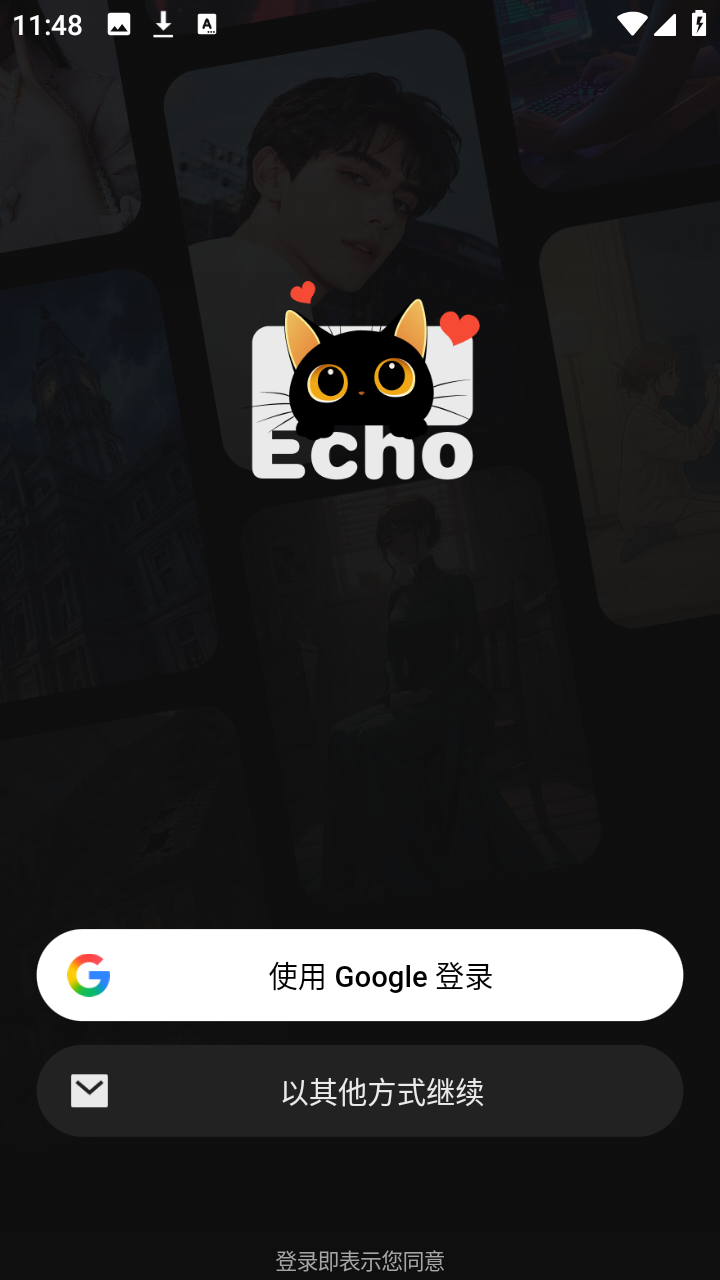Tap the Echo wordmark text
Screen dimensions: 720x1280
click(362, 458)
